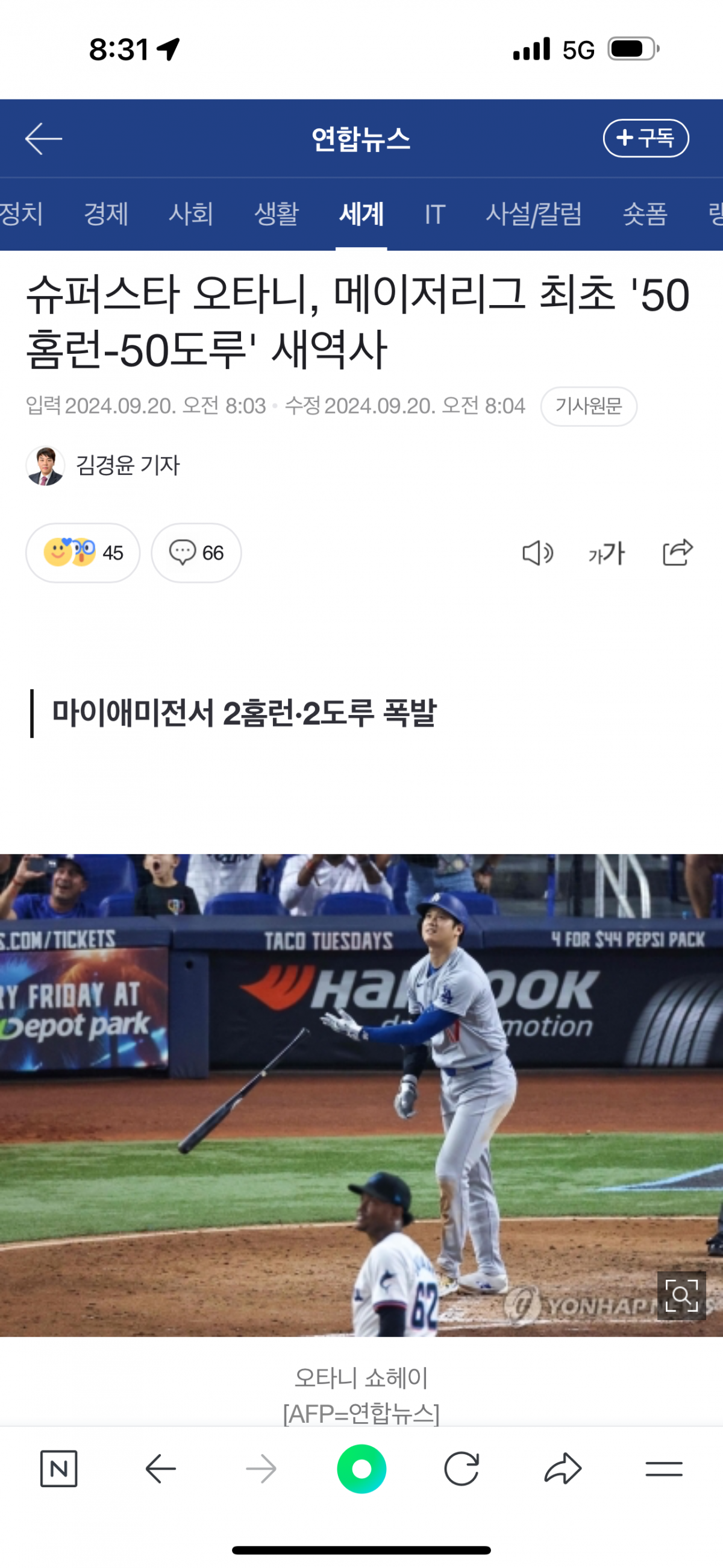View the original article via 기사원문
Image resolution: width=723 pixels, height=1568 pixels.
click(x=588, y=406)
